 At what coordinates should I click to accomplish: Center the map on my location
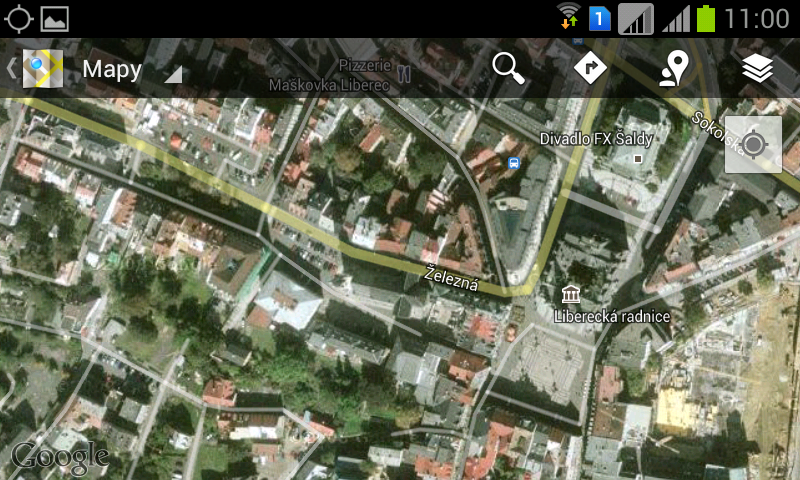(753, 145)
